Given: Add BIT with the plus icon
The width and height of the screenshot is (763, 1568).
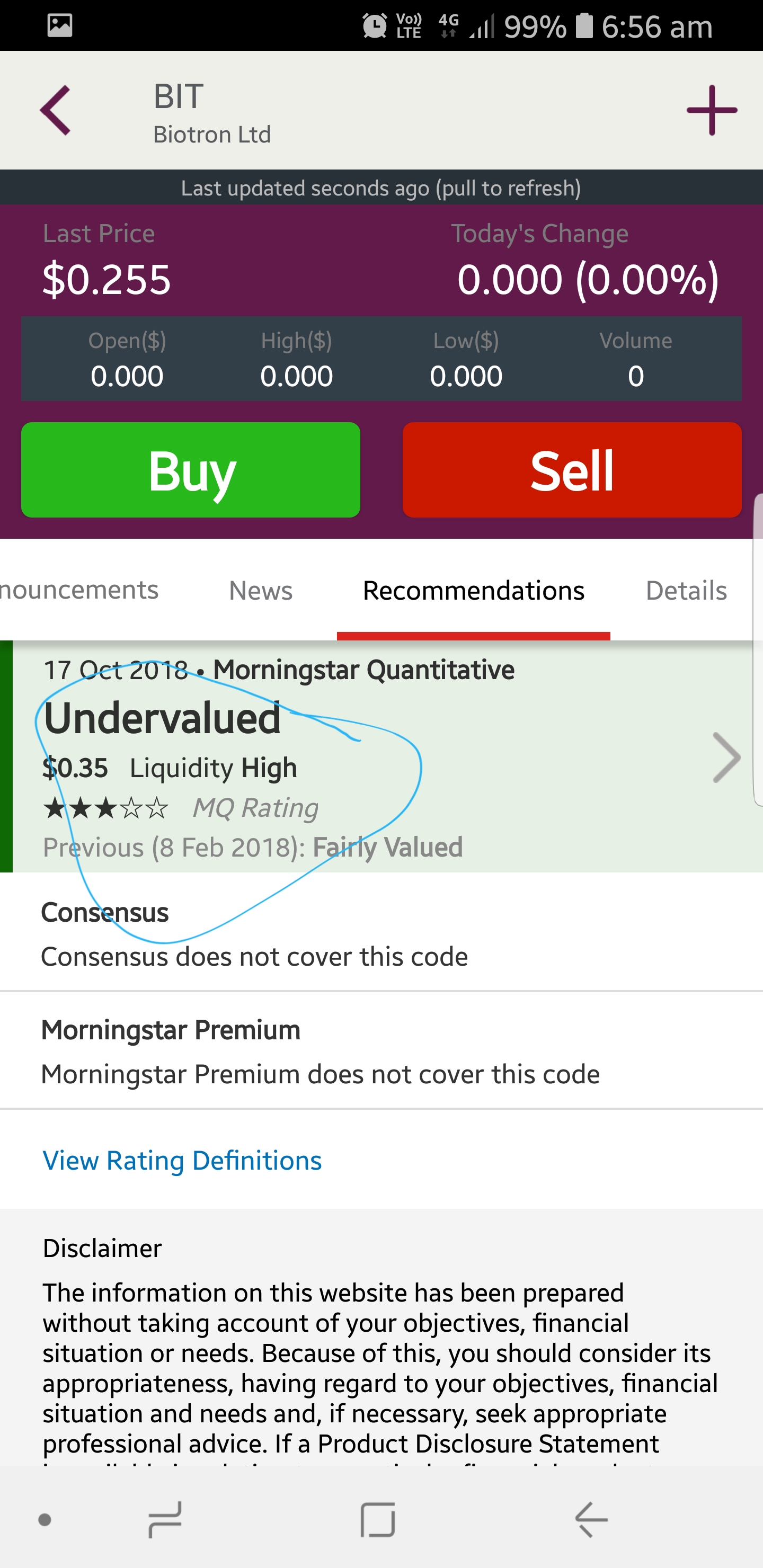Looking at the screenshot, I should pos(711,110).
